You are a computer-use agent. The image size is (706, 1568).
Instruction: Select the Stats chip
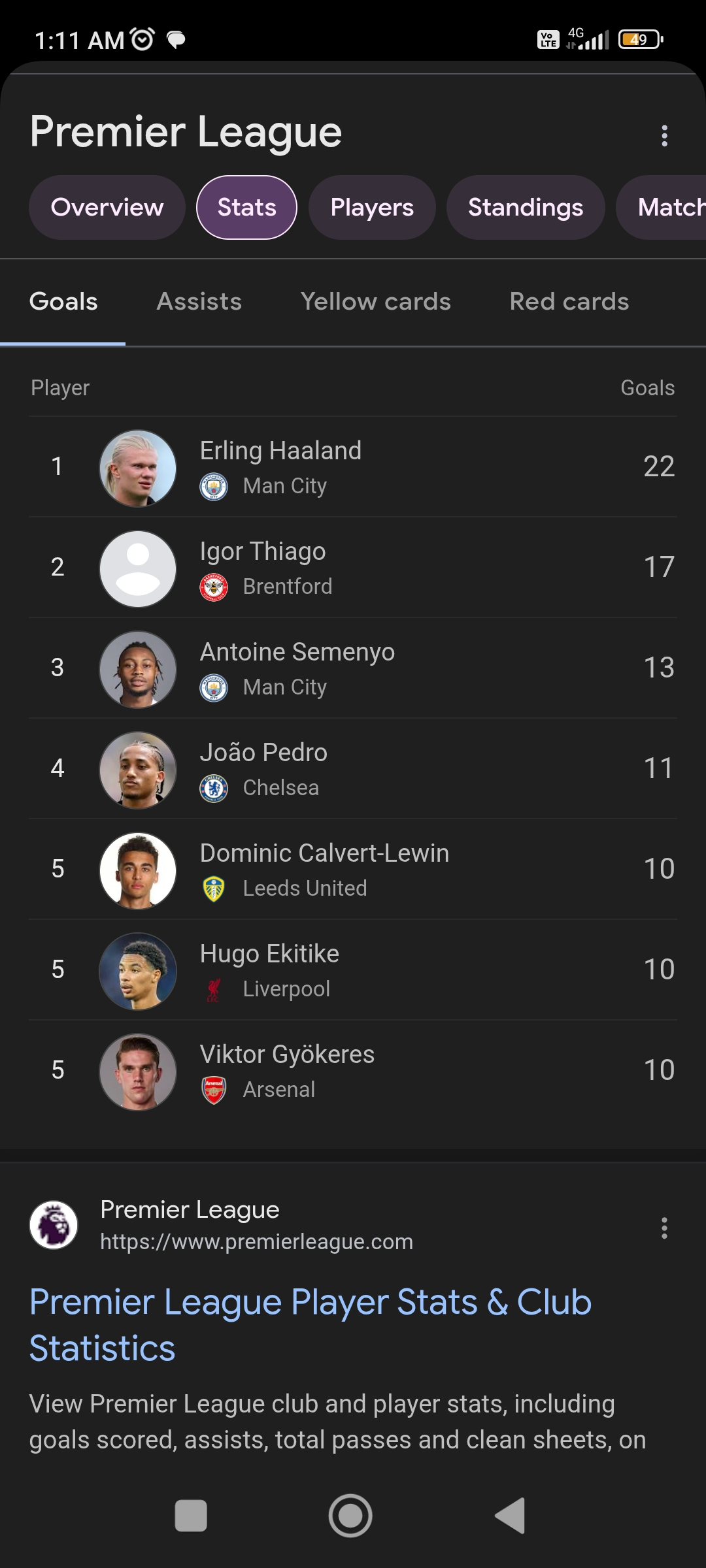pyautogui.click(x=246, y=207)
